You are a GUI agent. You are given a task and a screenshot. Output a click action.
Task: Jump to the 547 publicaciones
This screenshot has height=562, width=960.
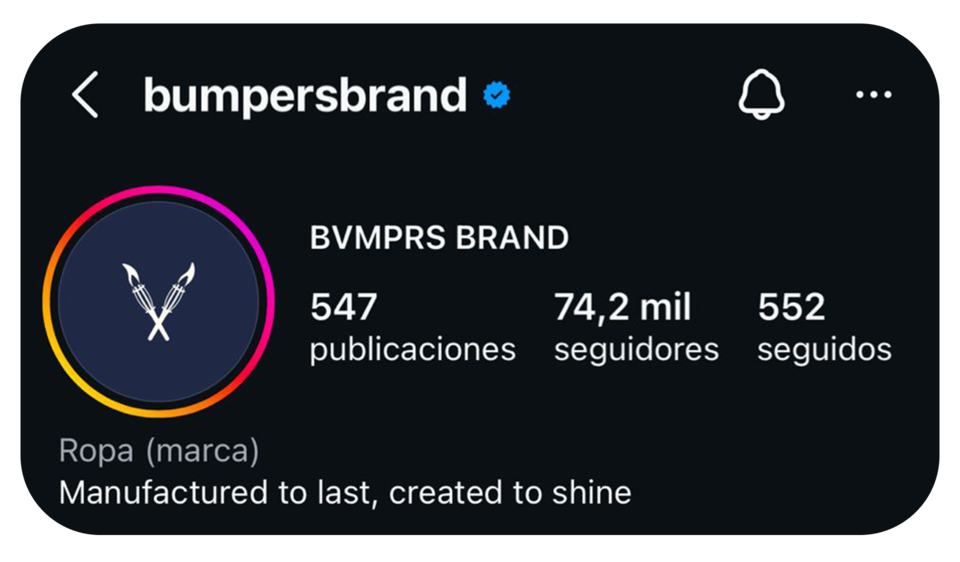[x=412, y=328]
